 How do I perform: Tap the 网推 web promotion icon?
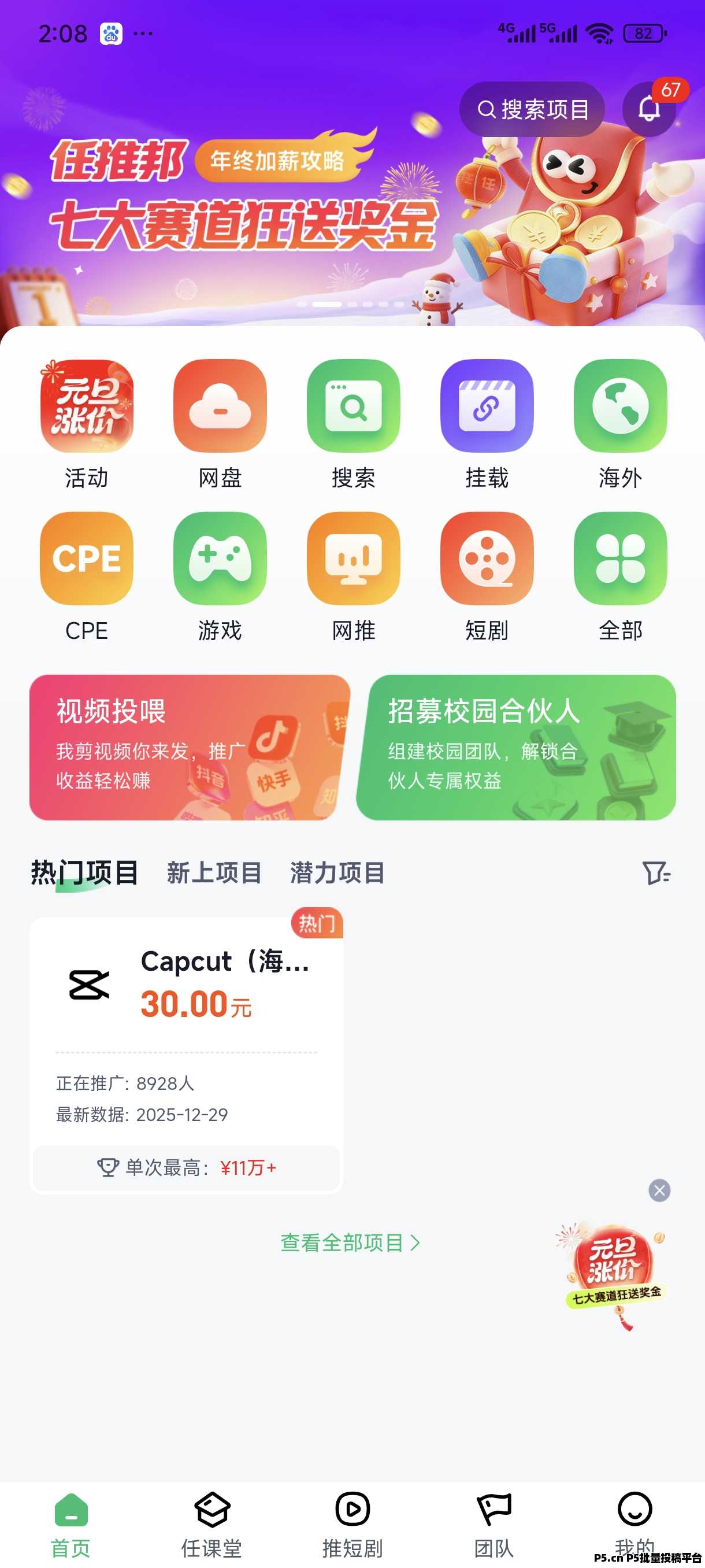tap(353, 560)
